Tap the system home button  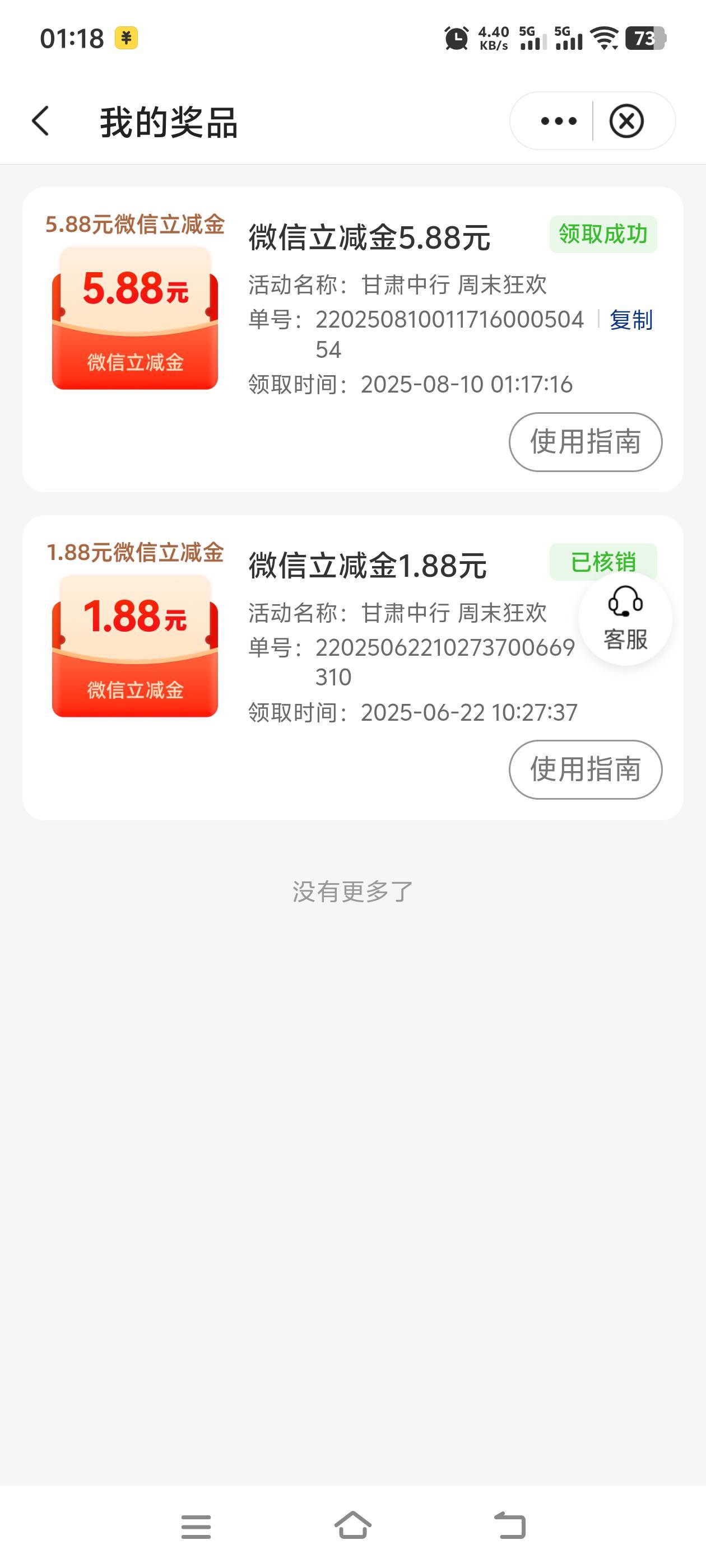click(352, 1525)
